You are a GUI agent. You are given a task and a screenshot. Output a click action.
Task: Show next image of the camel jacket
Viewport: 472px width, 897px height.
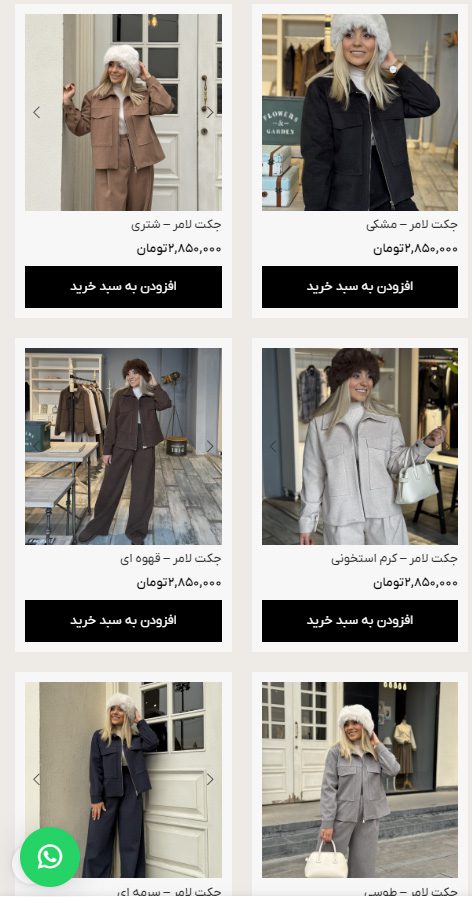click(x=210, y=113)
